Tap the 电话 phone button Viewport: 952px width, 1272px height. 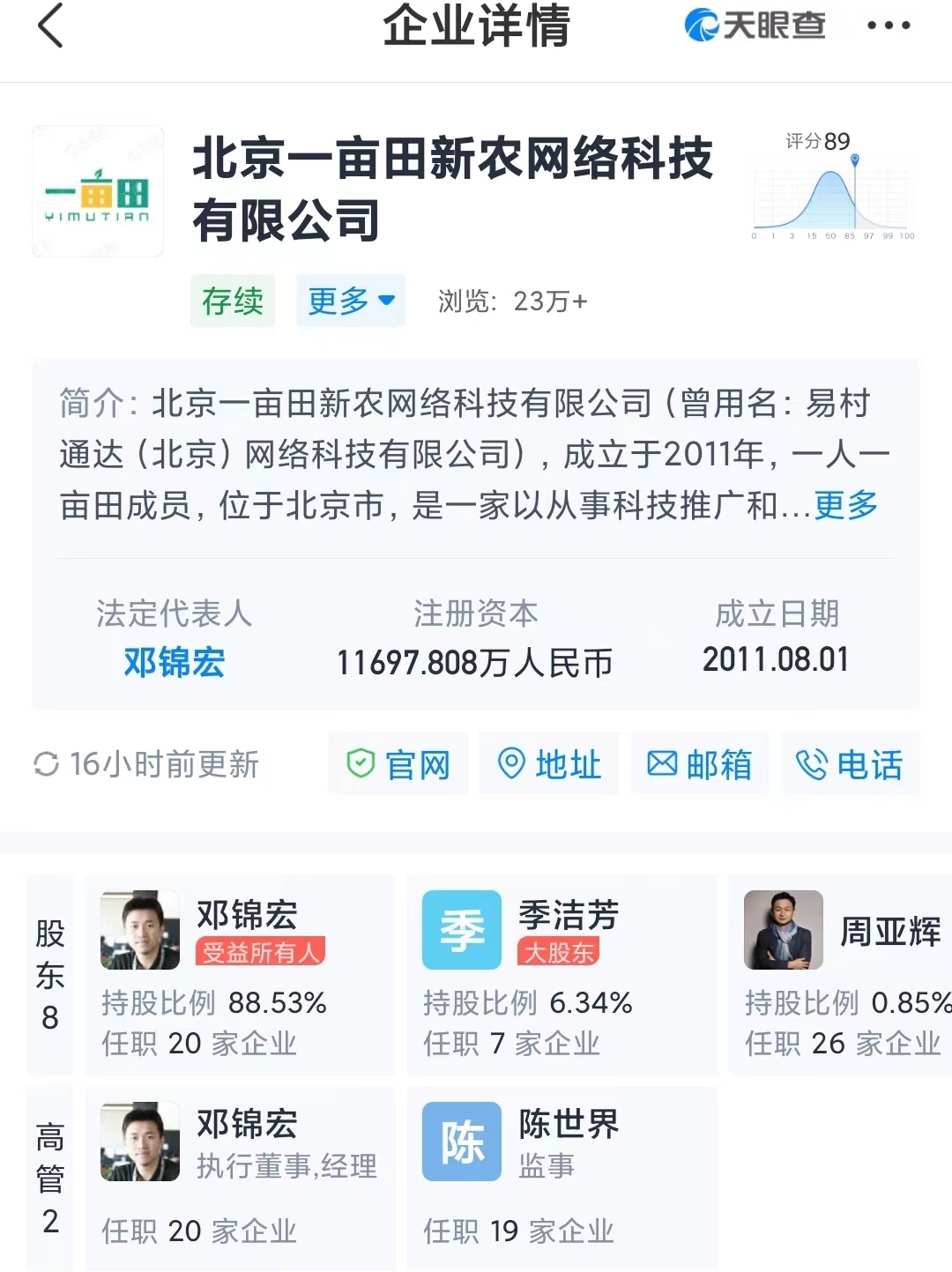[850, 764]
